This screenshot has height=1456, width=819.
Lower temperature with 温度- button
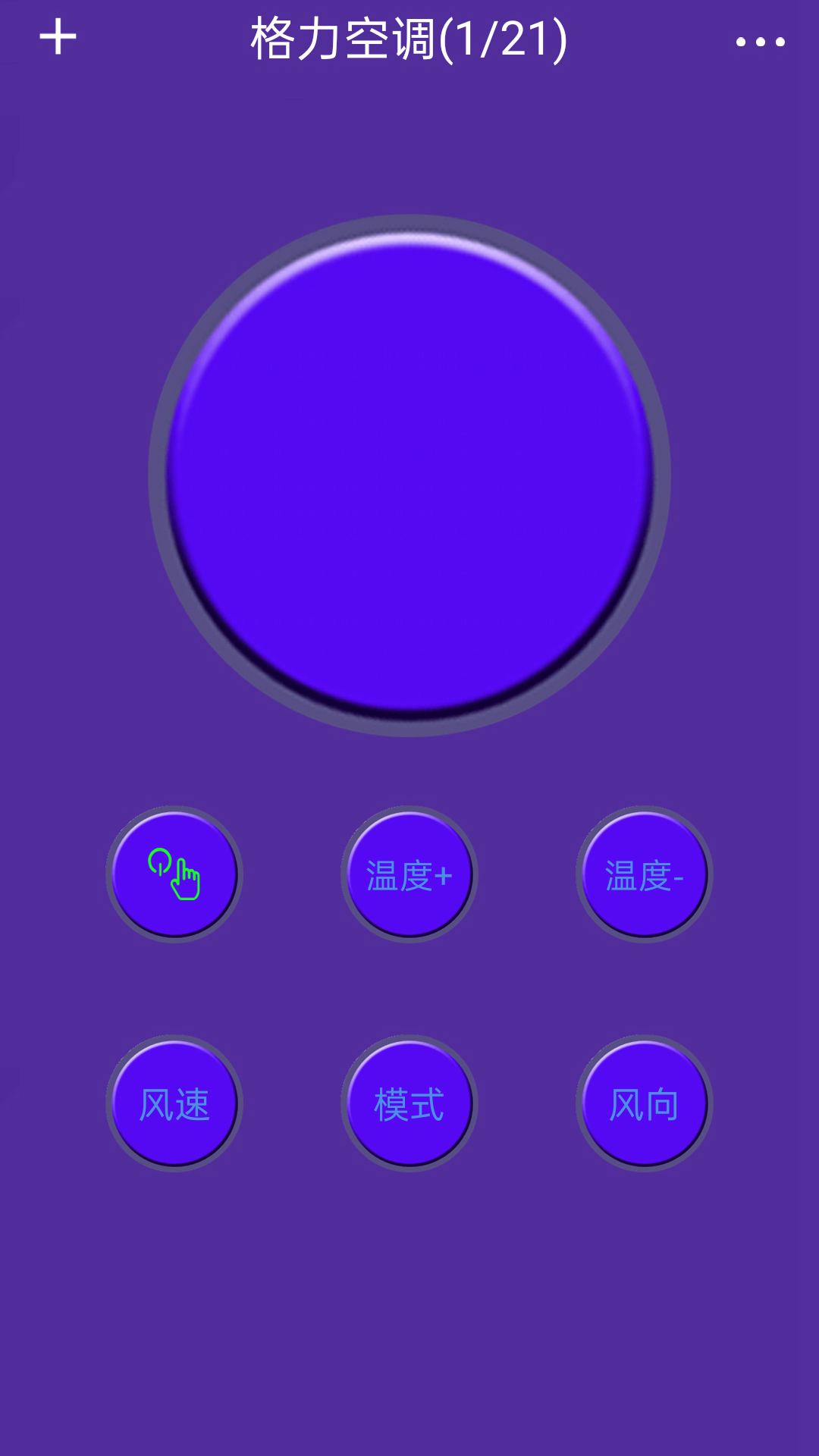[645, 874]
